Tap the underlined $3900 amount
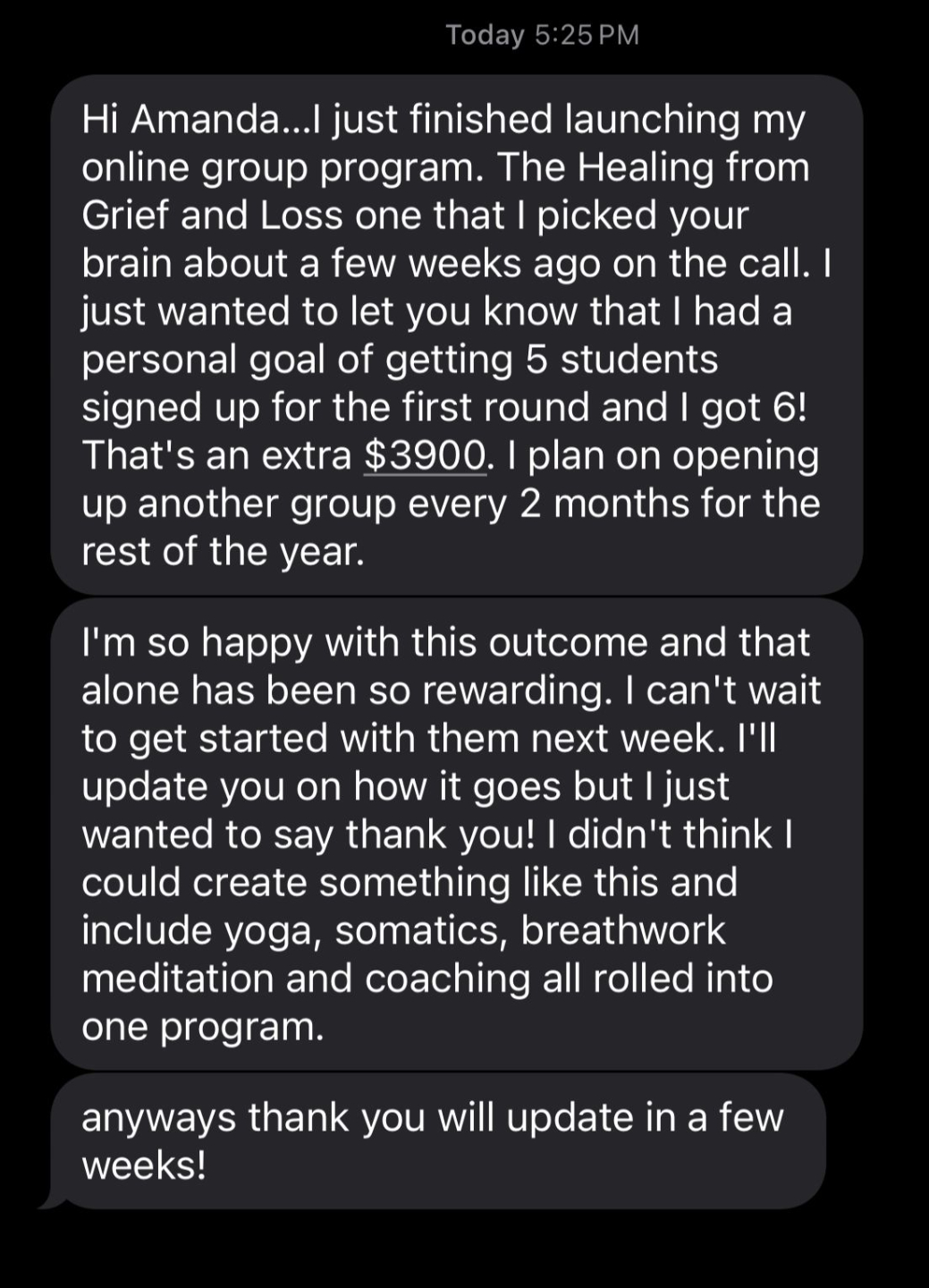Screen dimensions: 929x1288 425,455
